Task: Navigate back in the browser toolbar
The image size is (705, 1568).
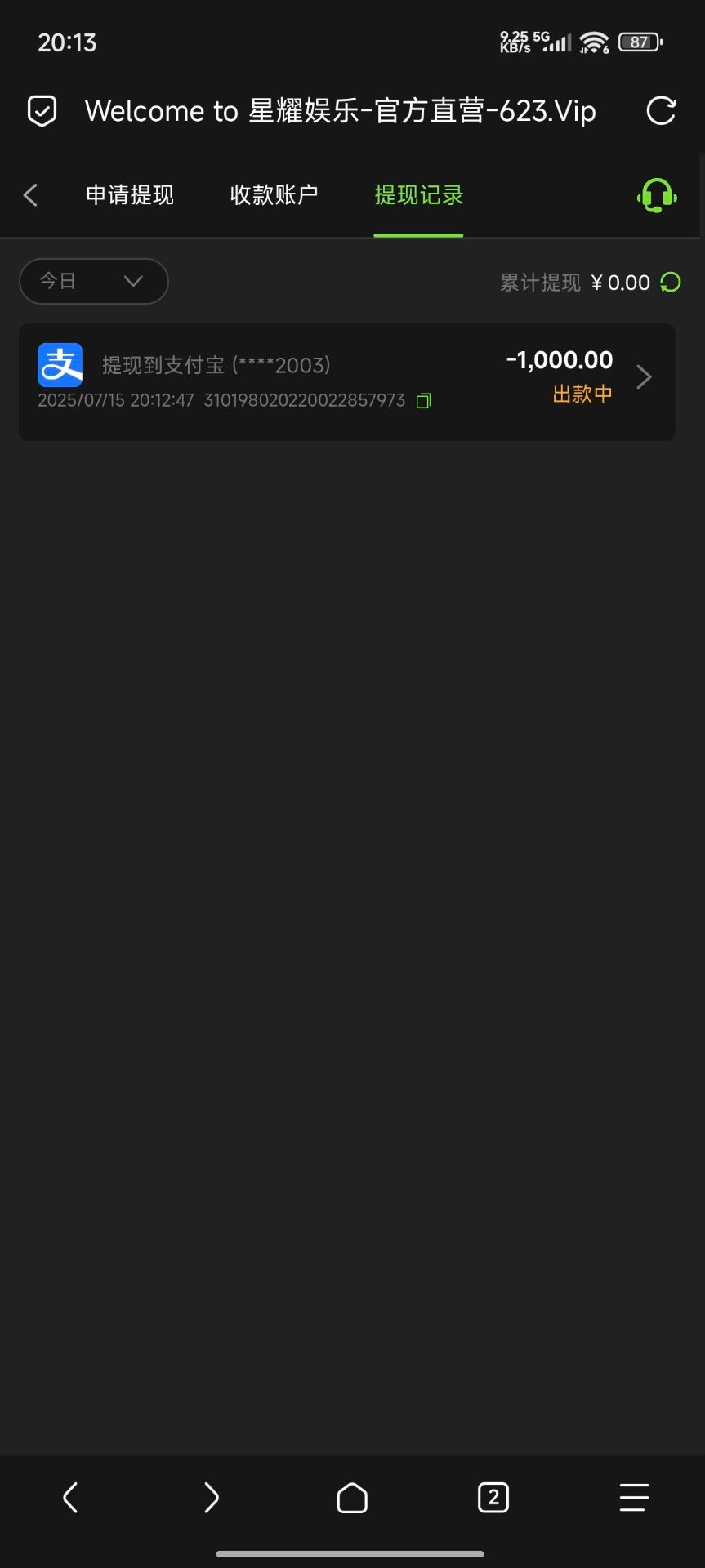Action: (70, 1498)
